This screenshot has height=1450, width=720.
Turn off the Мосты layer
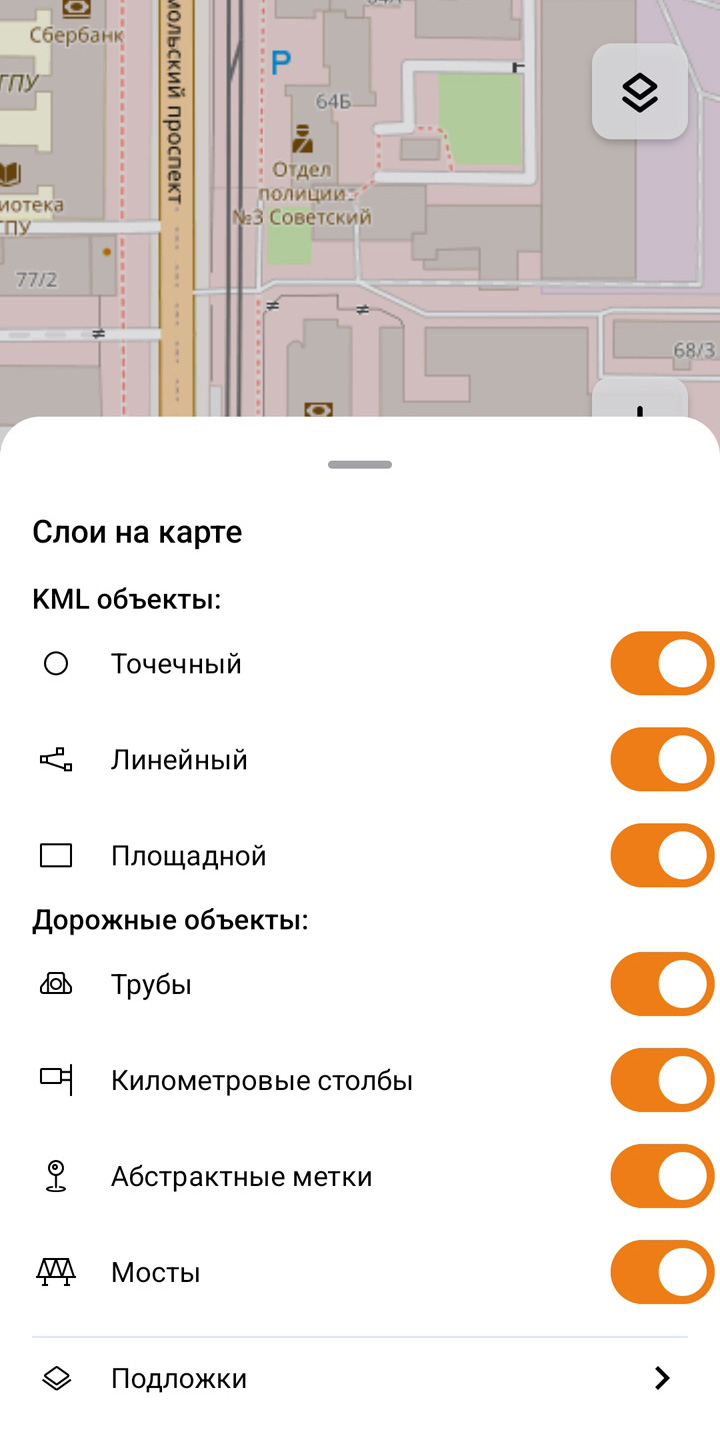point(662,1273)
